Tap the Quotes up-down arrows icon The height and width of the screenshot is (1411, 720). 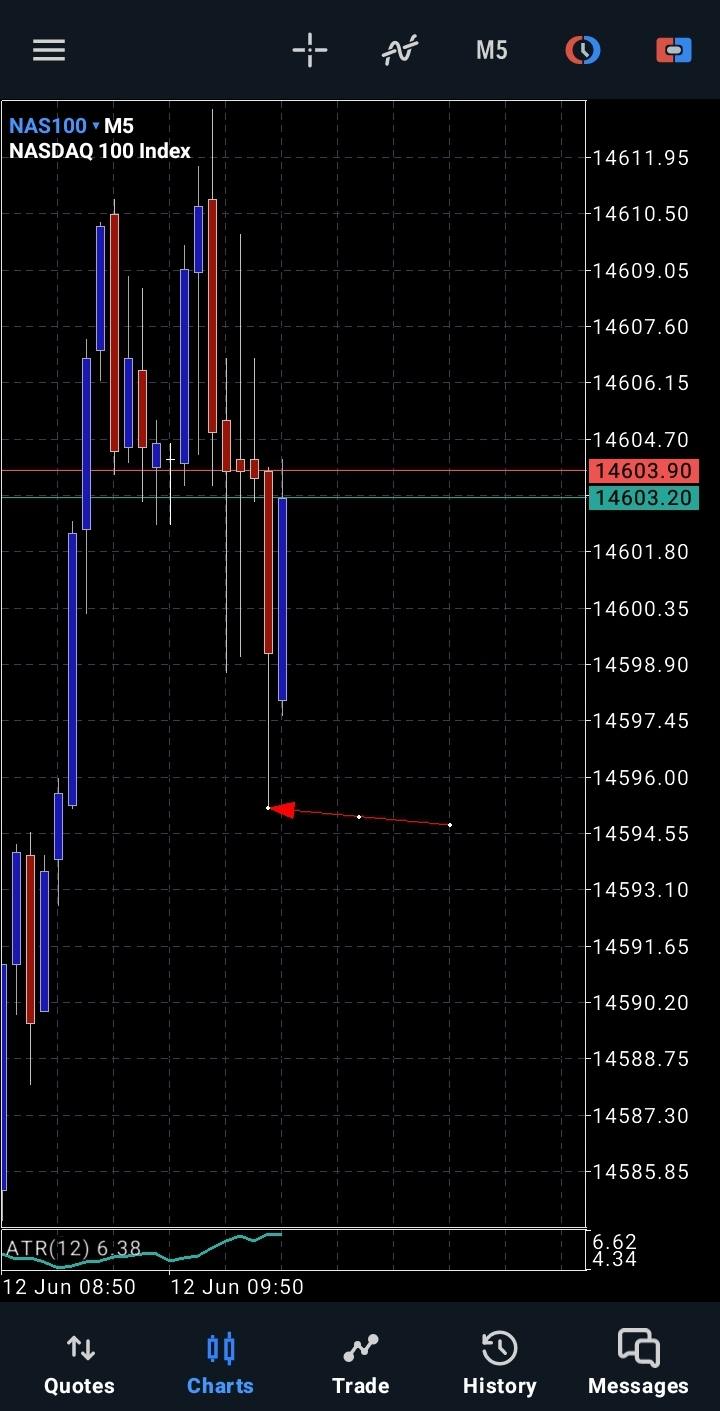[x=79, y=1348]
